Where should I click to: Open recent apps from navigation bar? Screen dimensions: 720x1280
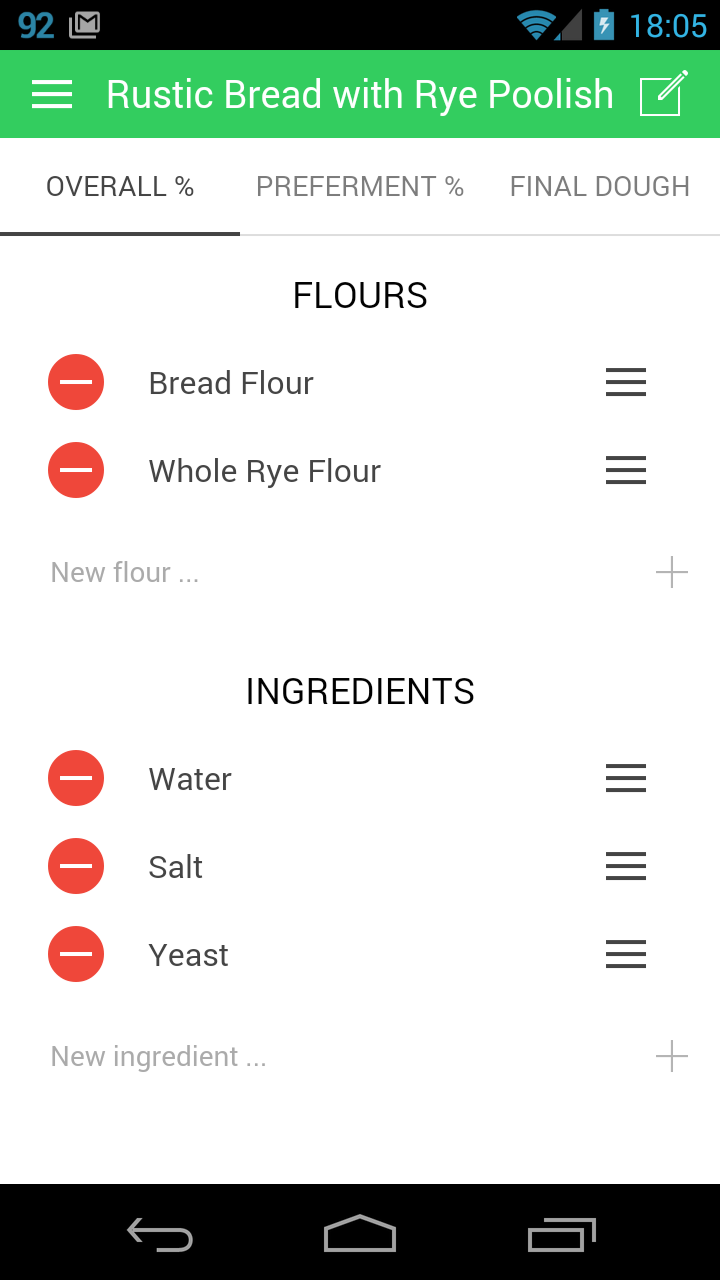tap(561, 1234)
